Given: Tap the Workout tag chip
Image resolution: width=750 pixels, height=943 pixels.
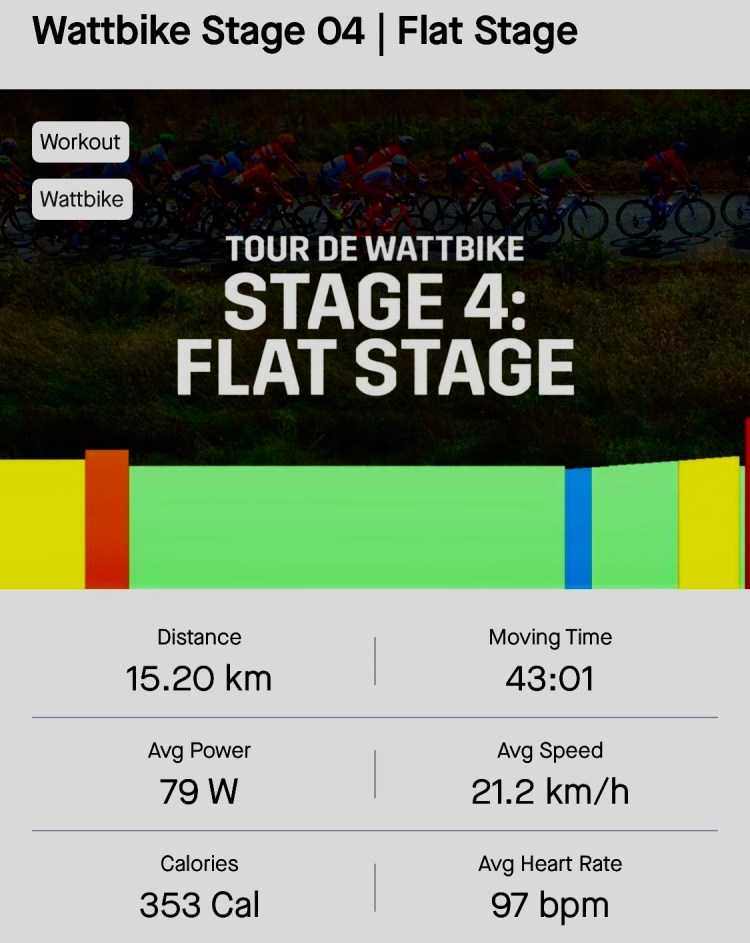Looking at the screenshot, I should pyautogui.click(x=80, y=142).
